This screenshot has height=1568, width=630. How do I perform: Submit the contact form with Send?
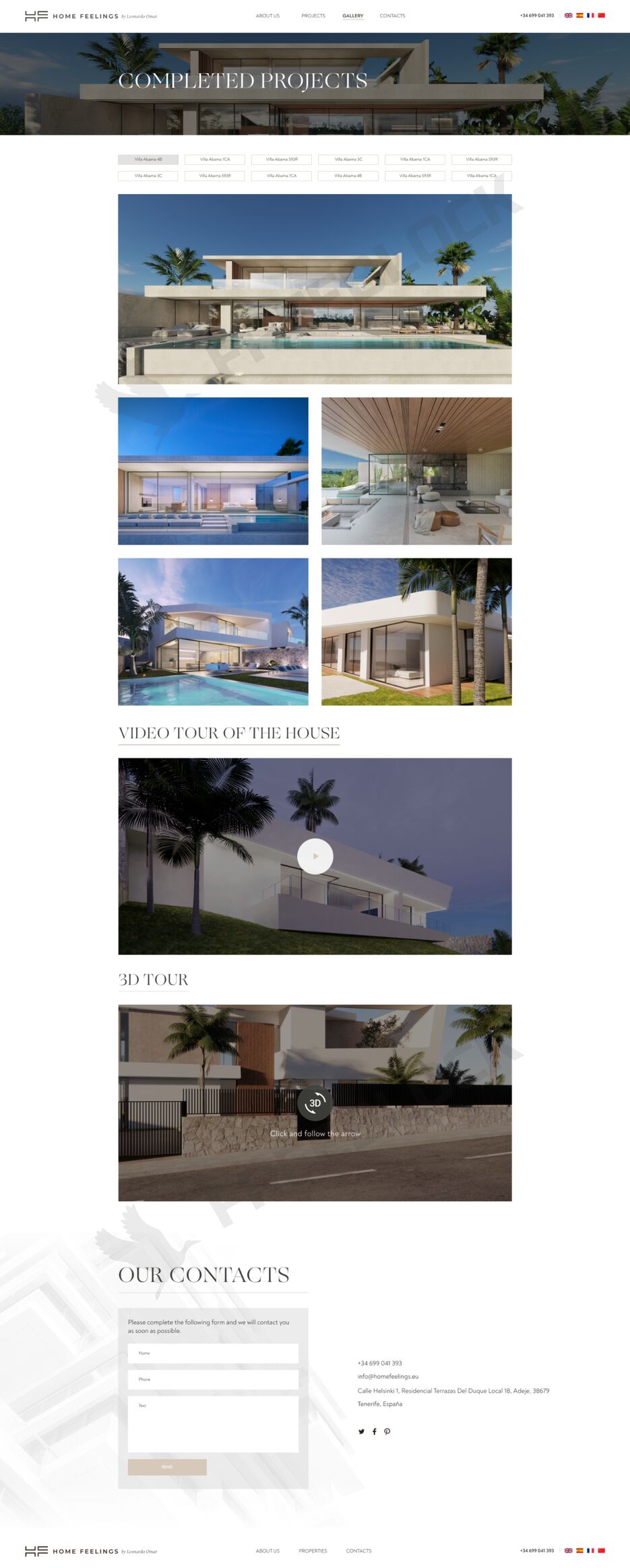167,1467
